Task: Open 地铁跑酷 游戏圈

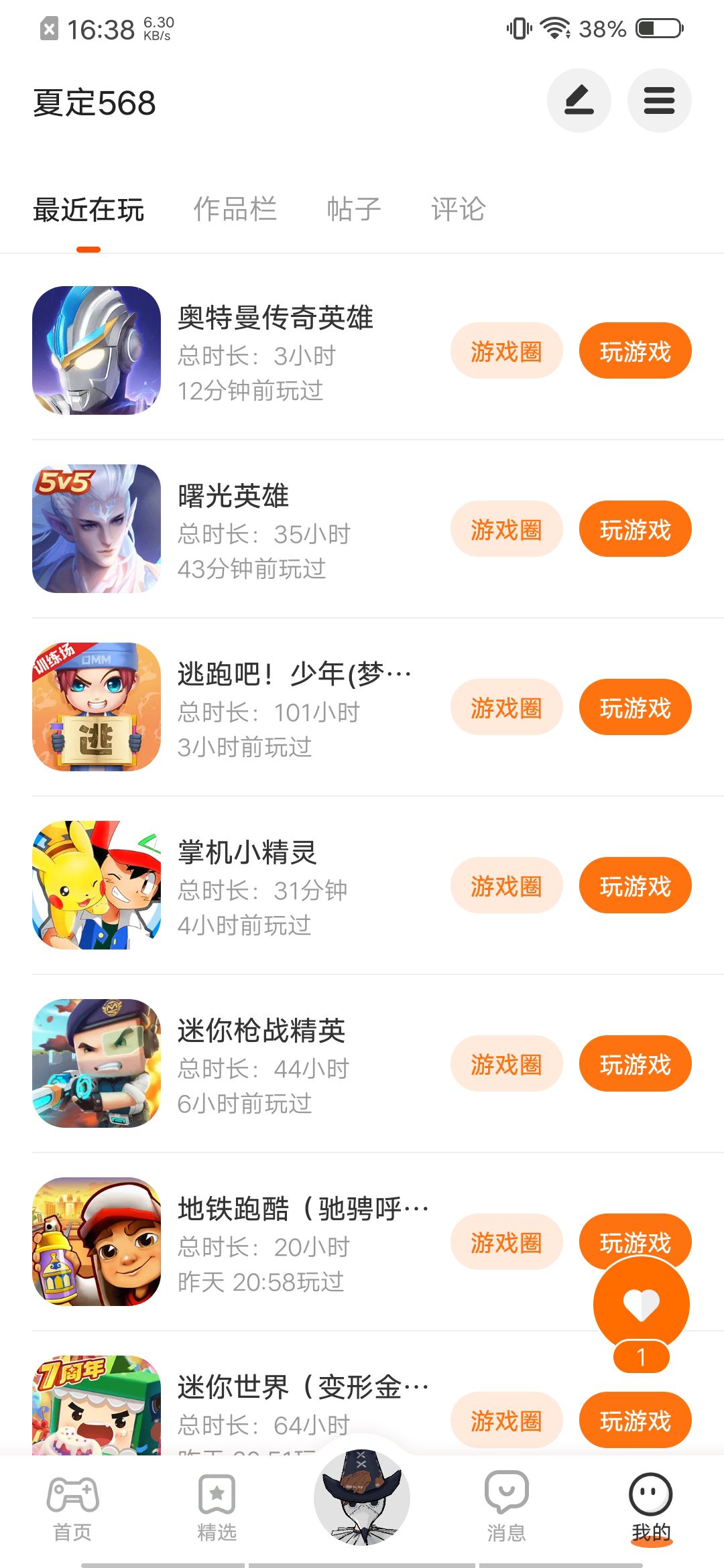Action: click(x=506, y=1242)
